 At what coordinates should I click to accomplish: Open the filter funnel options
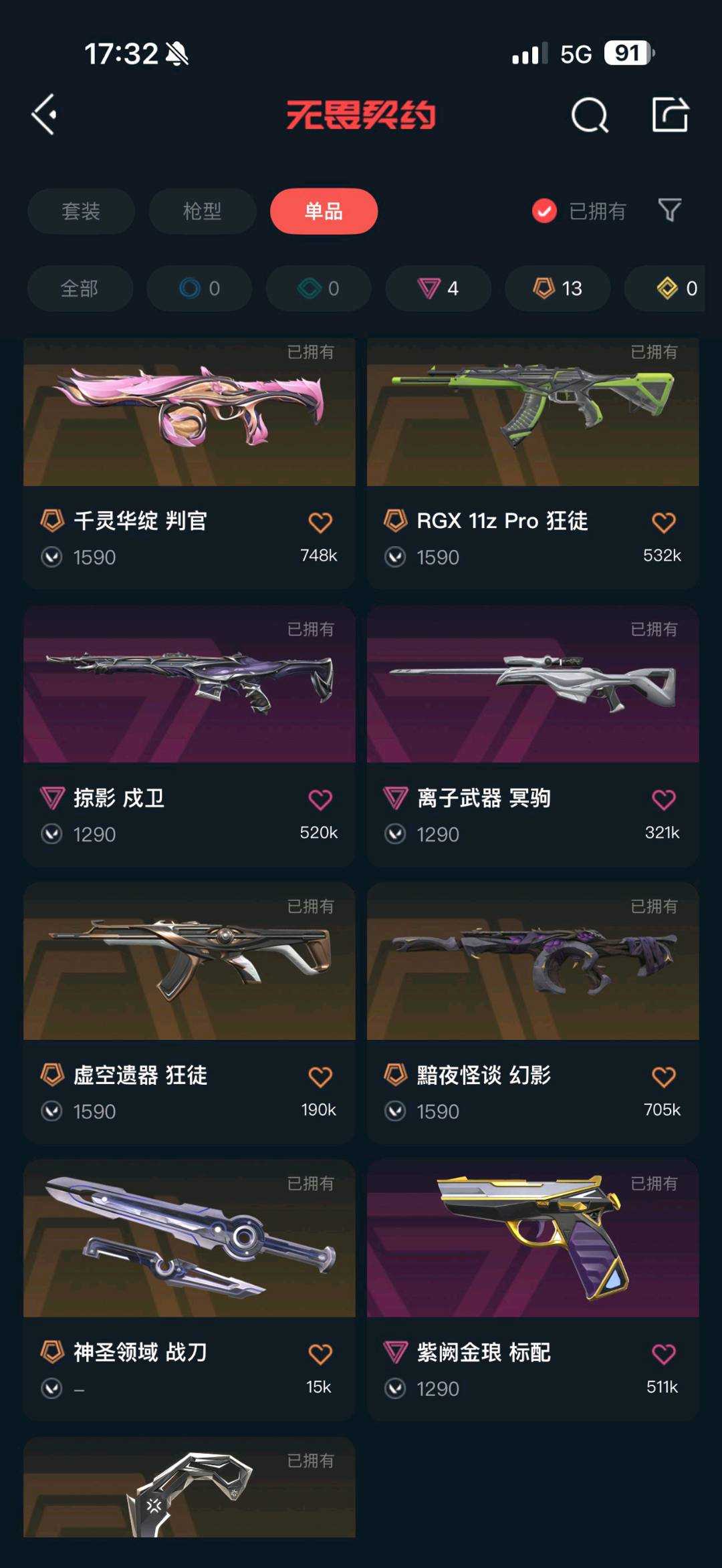point(670,211)
